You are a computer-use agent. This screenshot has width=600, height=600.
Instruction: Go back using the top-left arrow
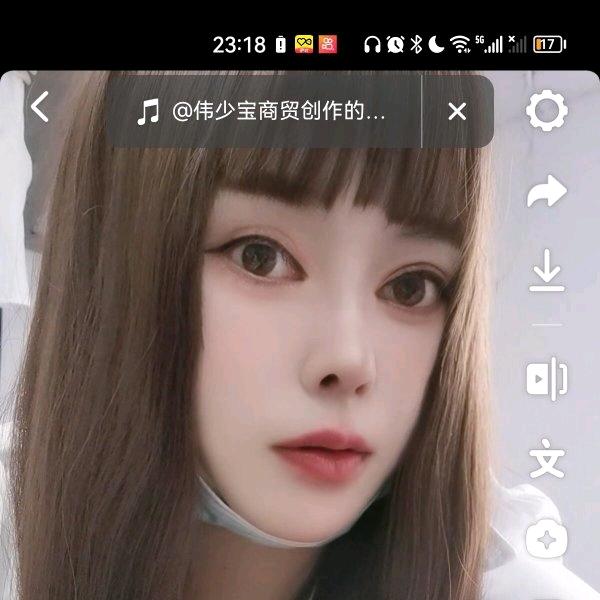pyautogui.click(x=40, y=107)
